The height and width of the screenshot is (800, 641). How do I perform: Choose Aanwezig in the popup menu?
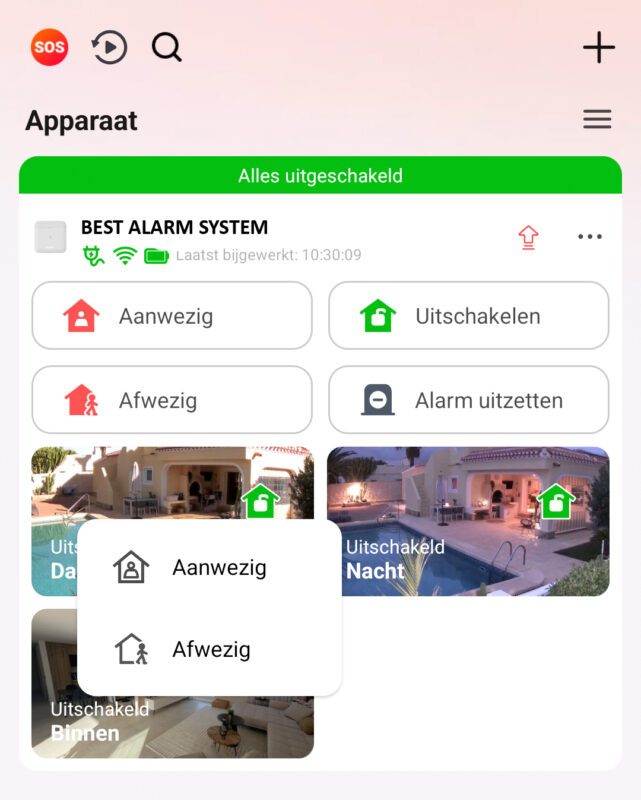[x=210, y=567]
